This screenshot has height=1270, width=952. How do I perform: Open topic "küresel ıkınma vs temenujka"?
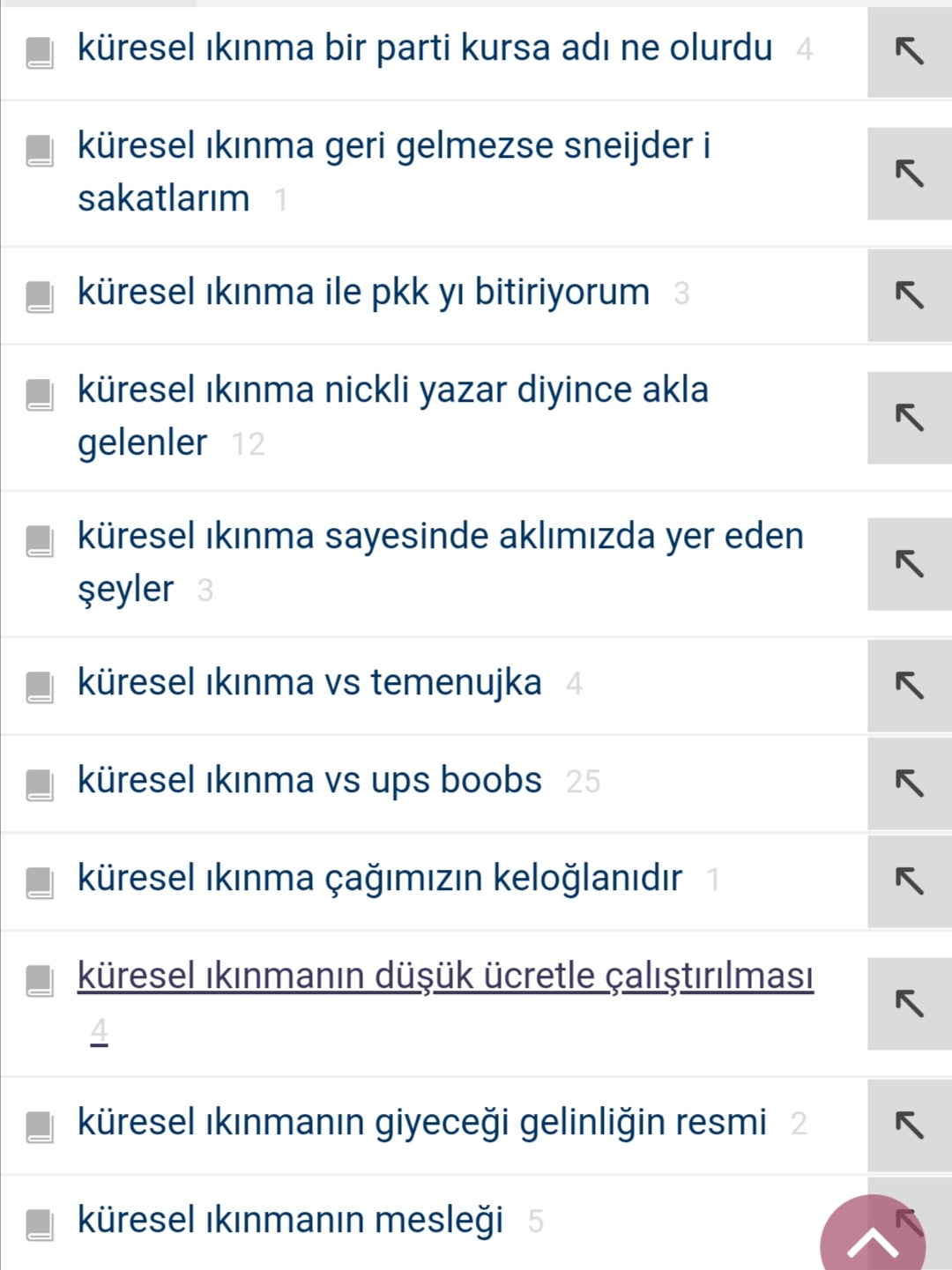pos(309,683)
